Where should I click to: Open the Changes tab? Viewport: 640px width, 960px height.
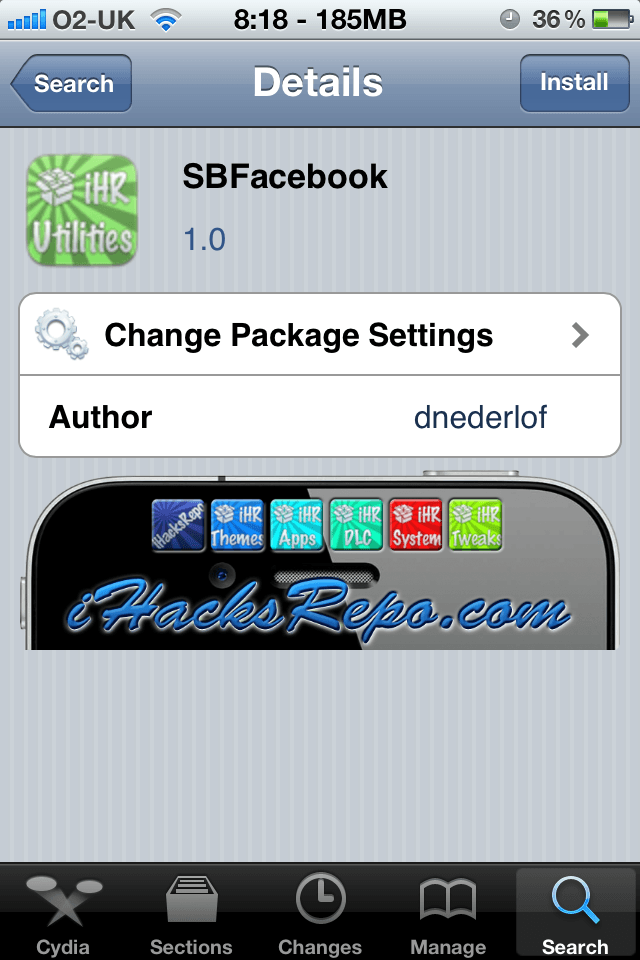click(320, 912)
